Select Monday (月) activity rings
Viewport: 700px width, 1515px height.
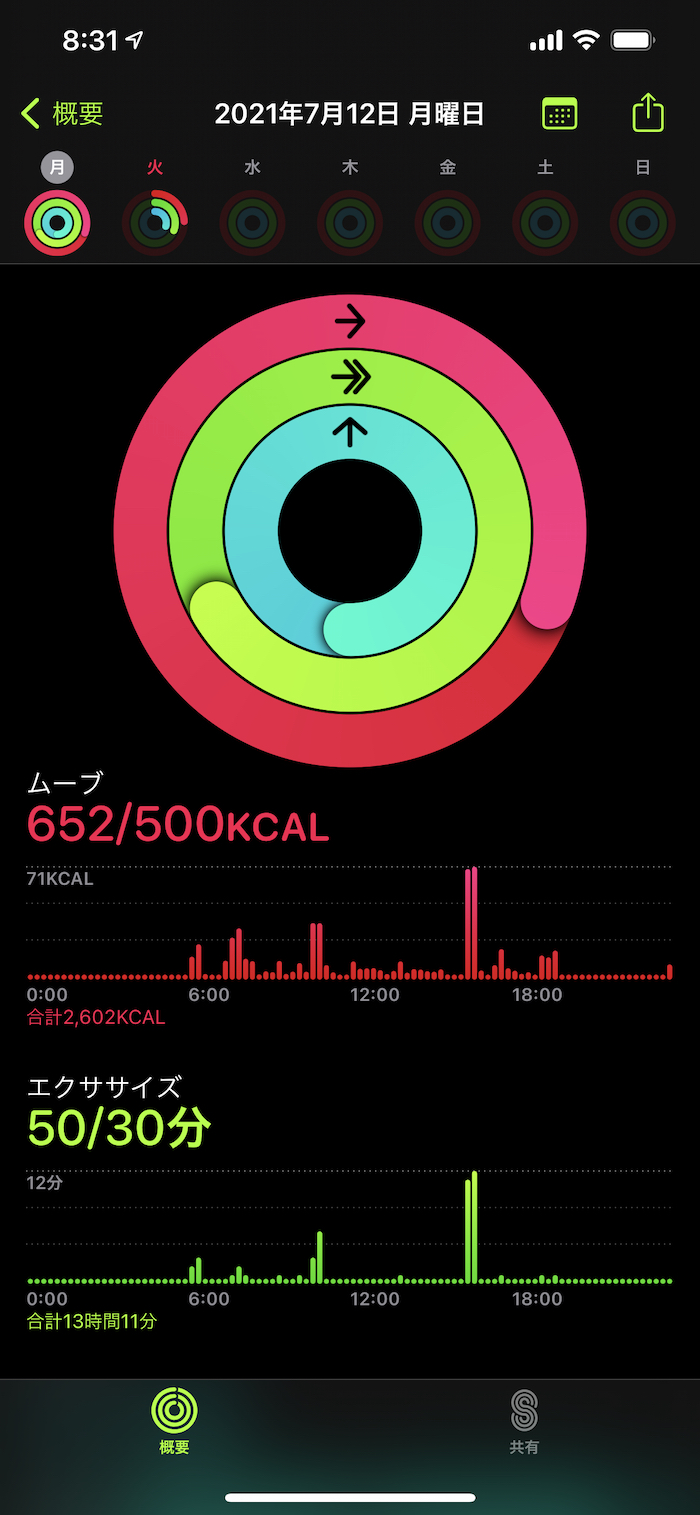tap(58, 222)
